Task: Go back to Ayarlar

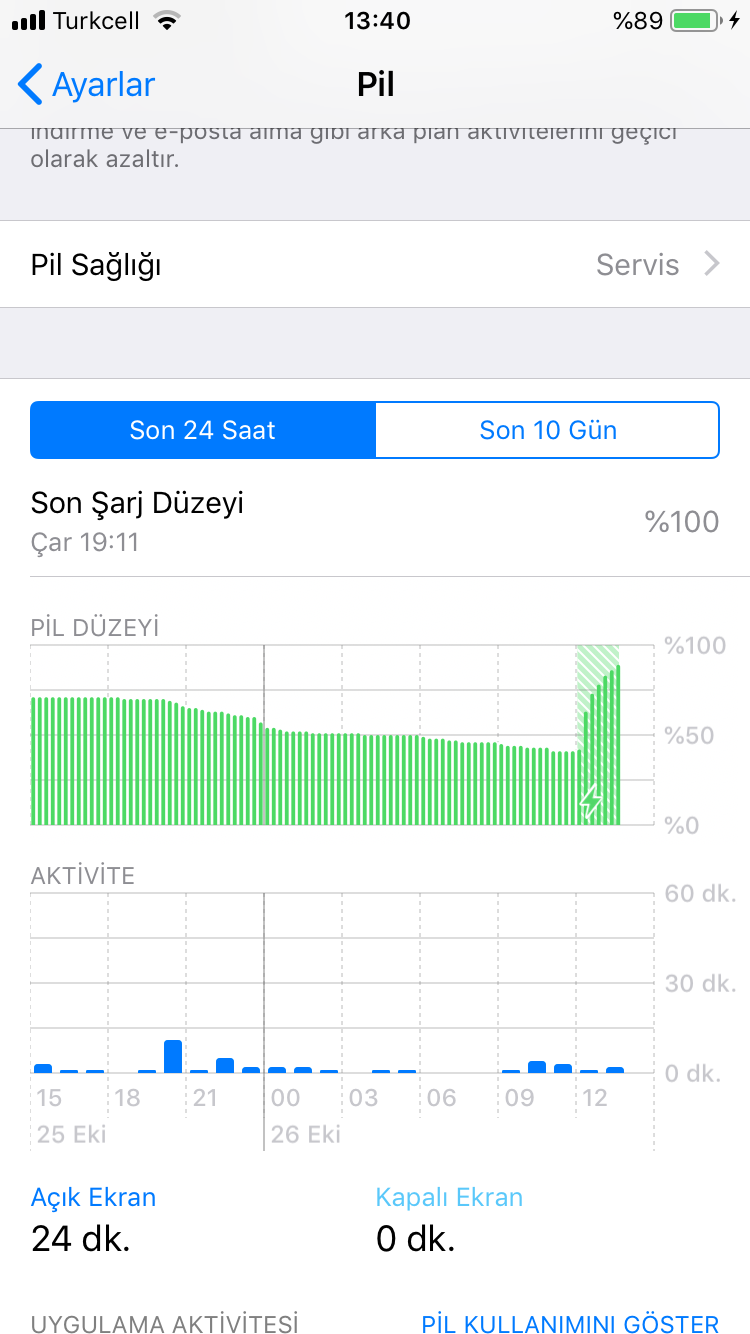Action: pos(86,85)
